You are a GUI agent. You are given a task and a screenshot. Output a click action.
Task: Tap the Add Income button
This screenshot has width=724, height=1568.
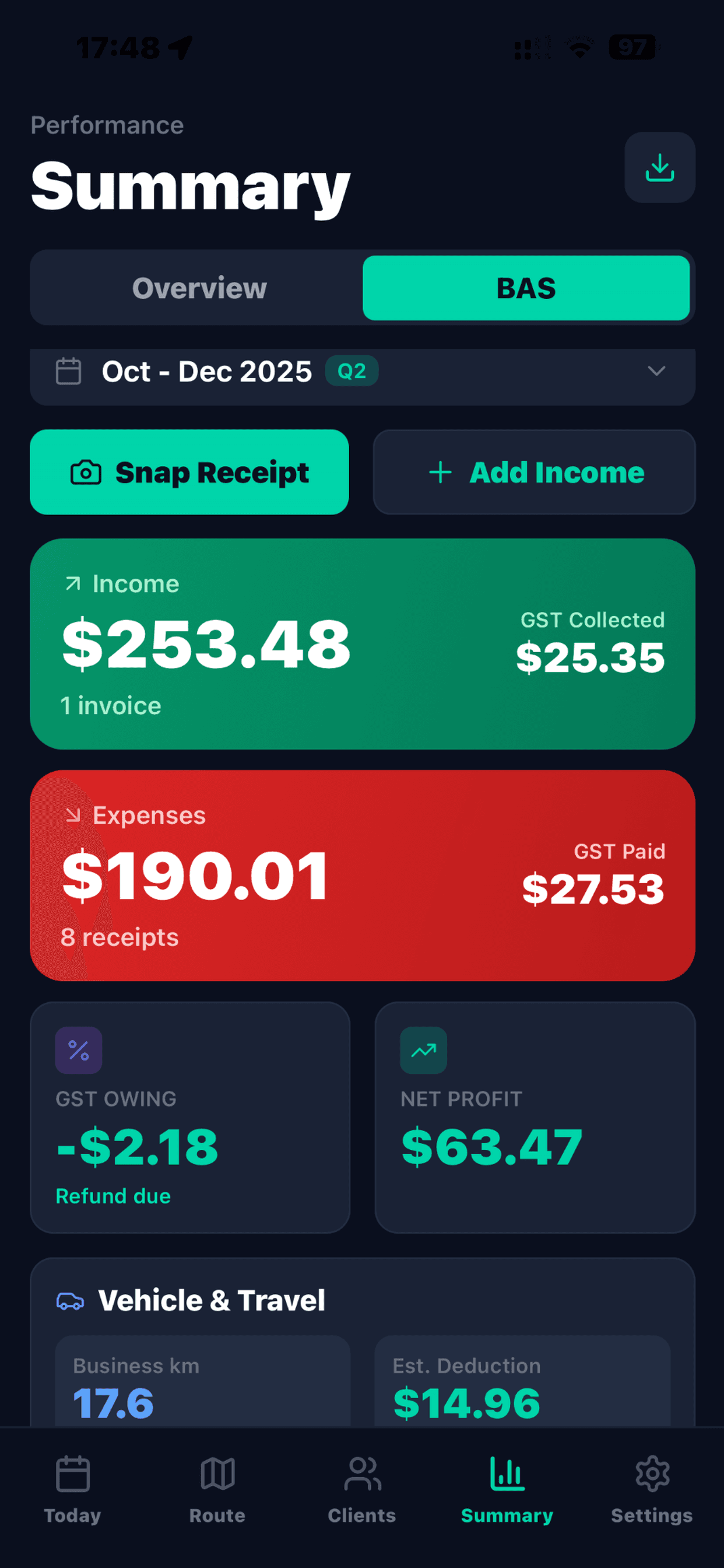click(534, 473)
